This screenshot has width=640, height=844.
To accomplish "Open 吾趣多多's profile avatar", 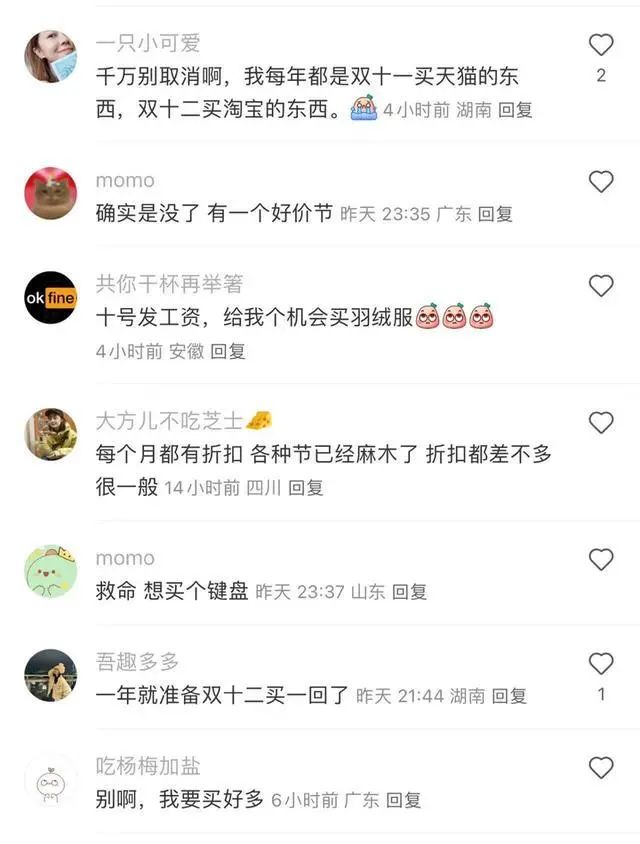I will click(x=50, y=675).
